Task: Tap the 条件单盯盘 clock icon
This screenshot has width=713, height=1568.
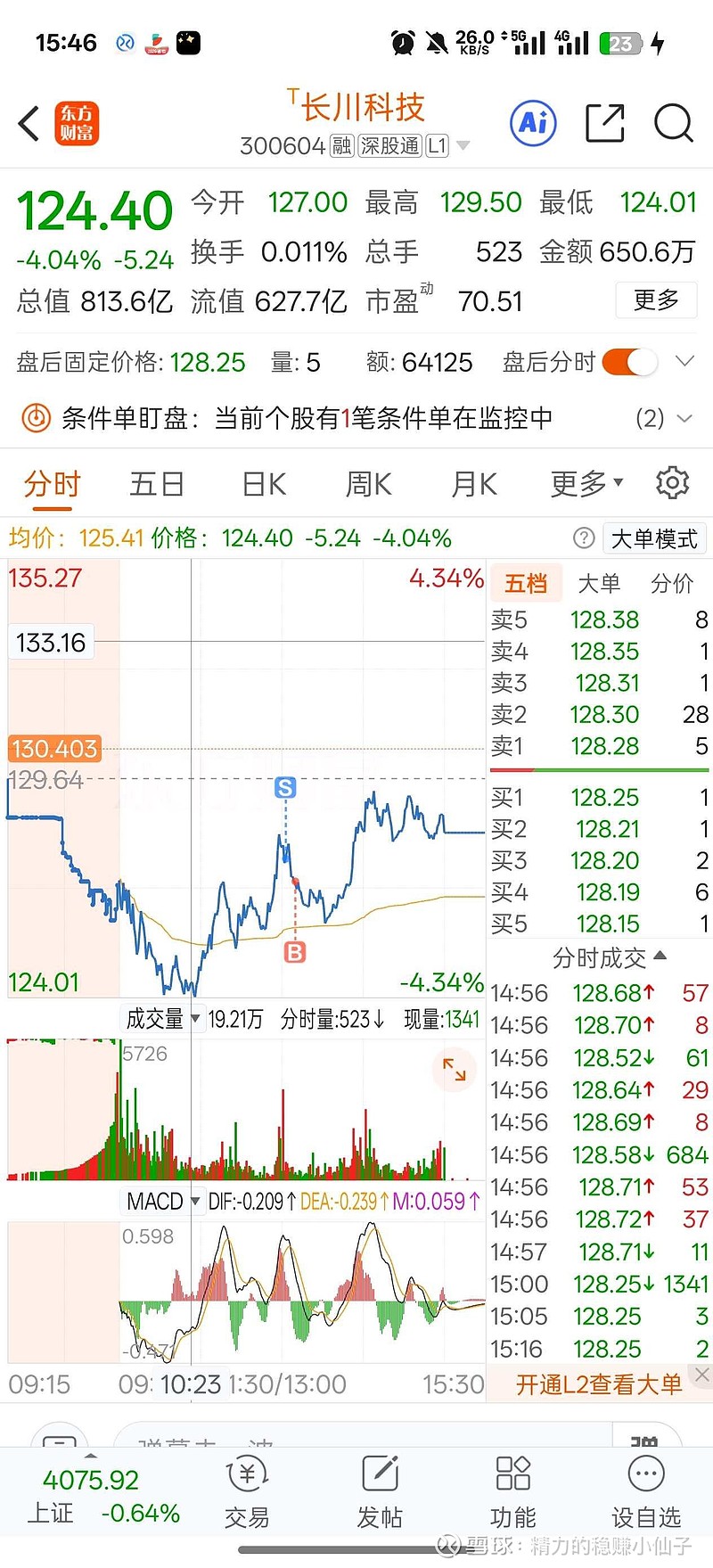Action: click(36, 417)
